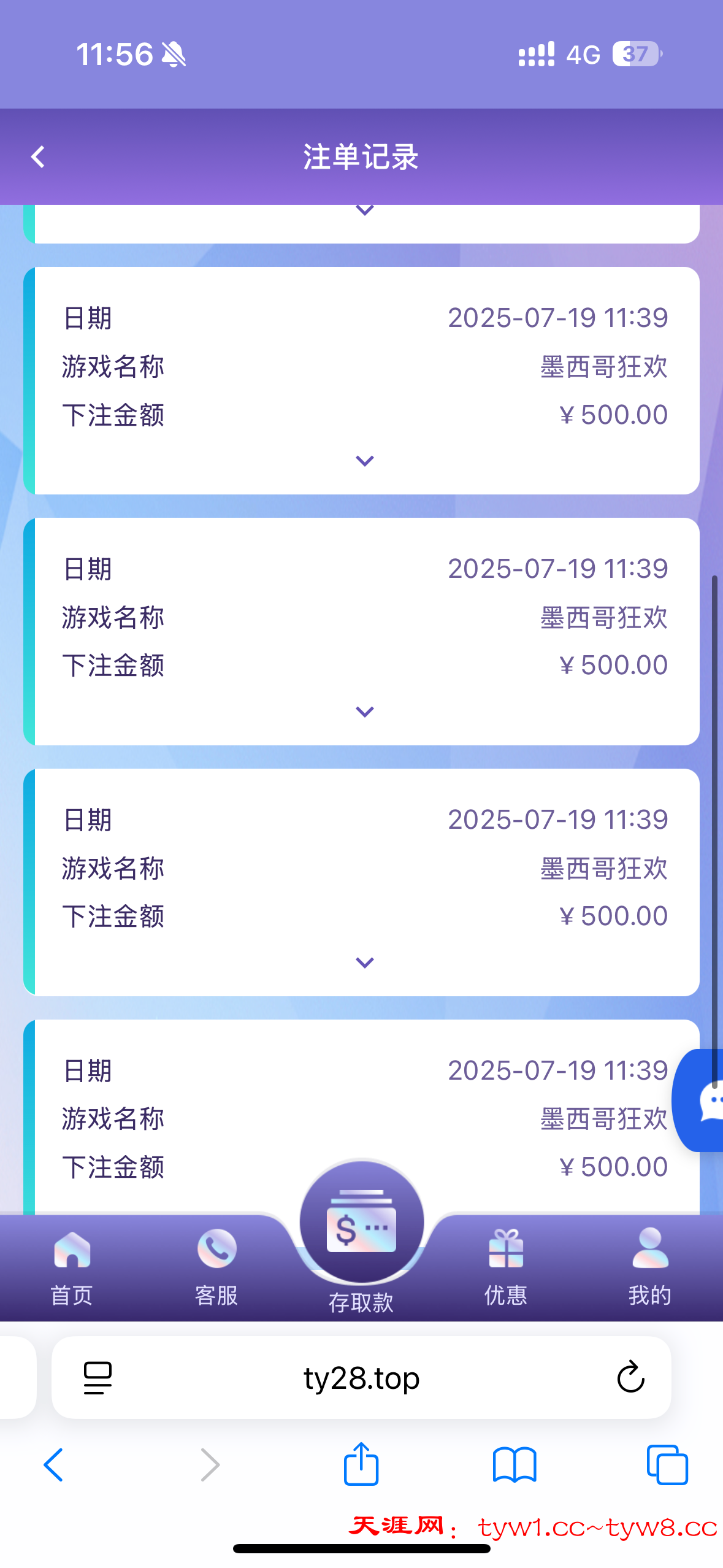Switch to the 优惠 tab

point(506,1268)
